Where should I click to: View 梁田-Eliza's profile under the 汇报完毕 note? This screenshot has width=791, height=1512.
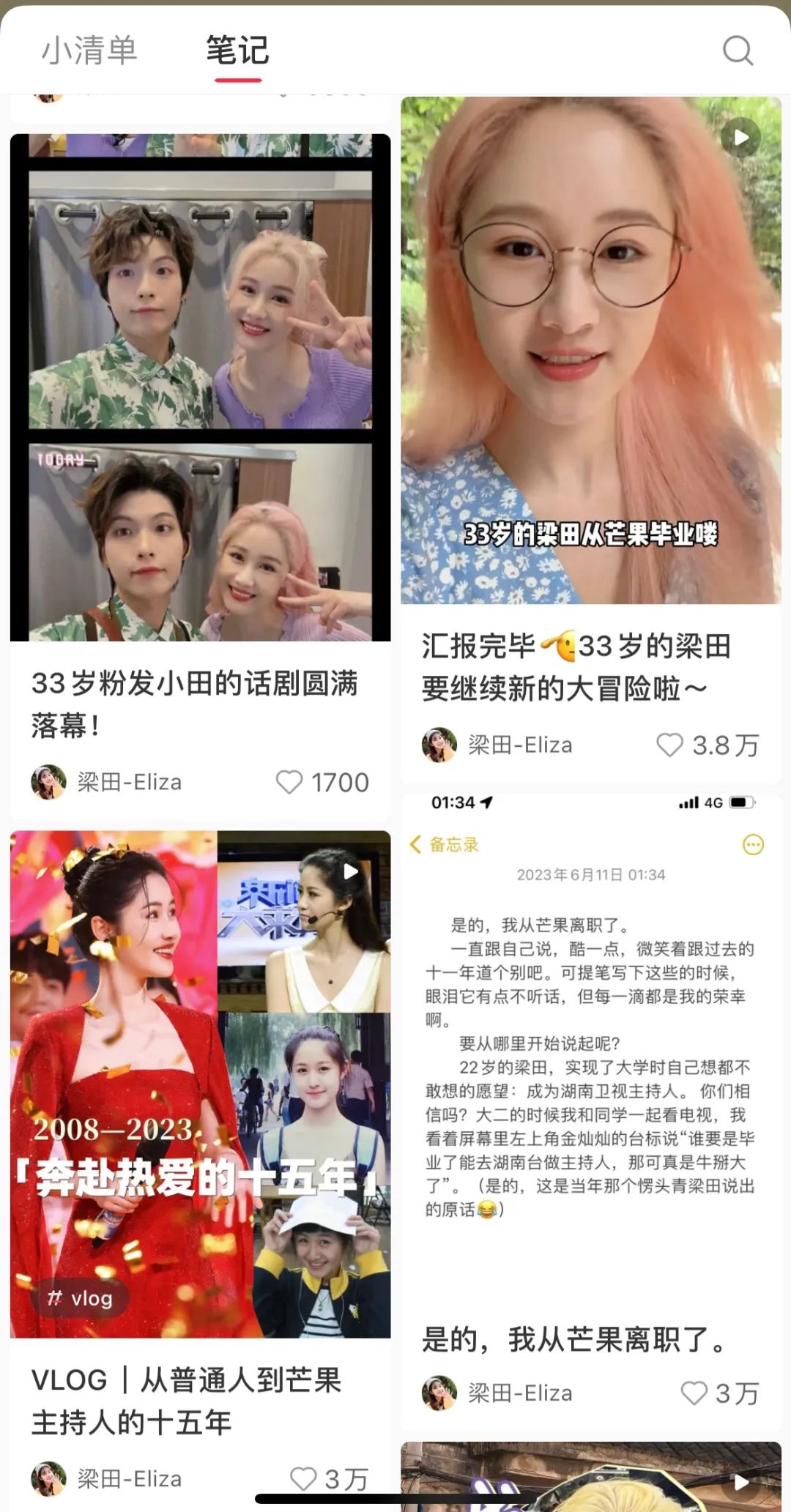pos(498,745)
